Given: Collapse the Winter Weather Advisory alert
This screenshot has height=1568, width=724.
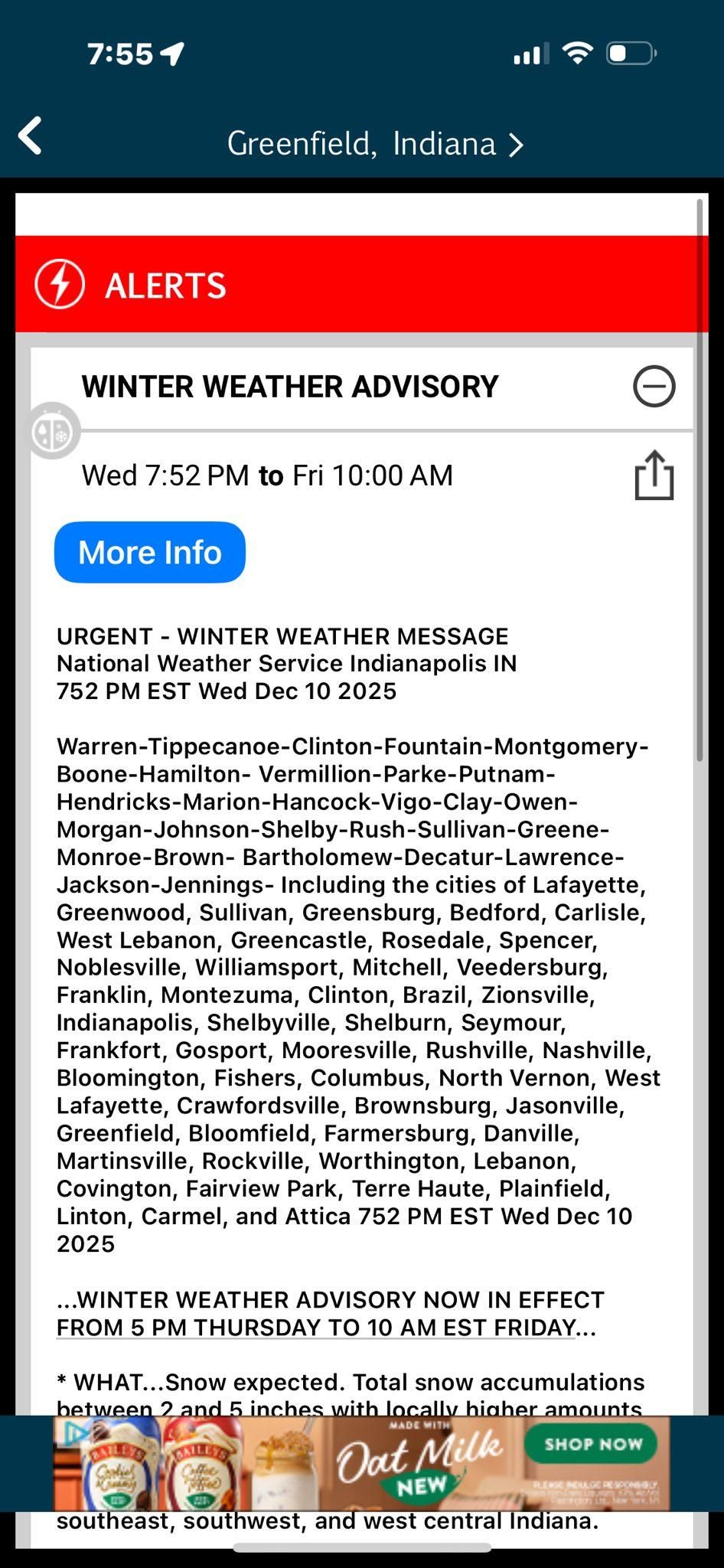Looking at the screenshot, I should point(654,386).
